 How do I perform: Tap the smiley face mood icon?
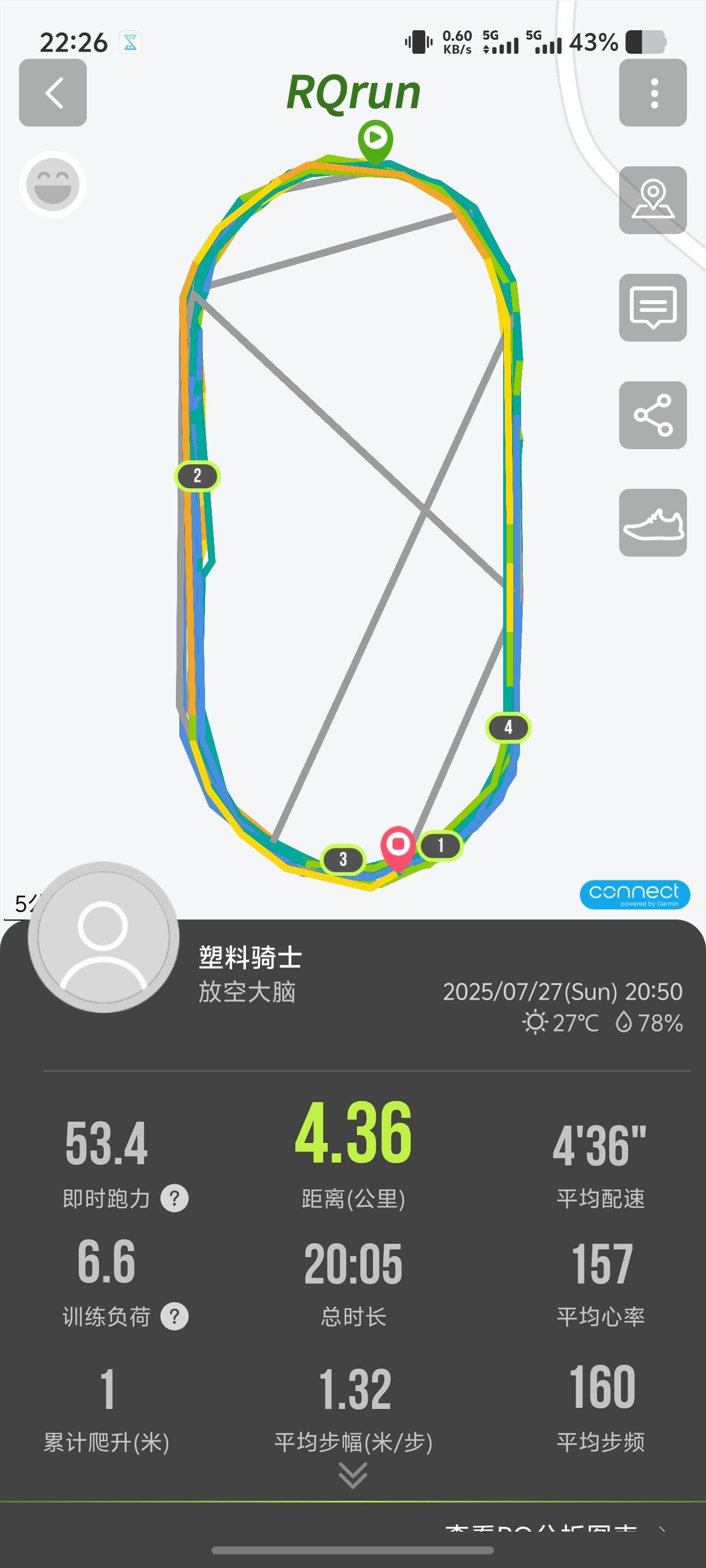coord(53,185)
